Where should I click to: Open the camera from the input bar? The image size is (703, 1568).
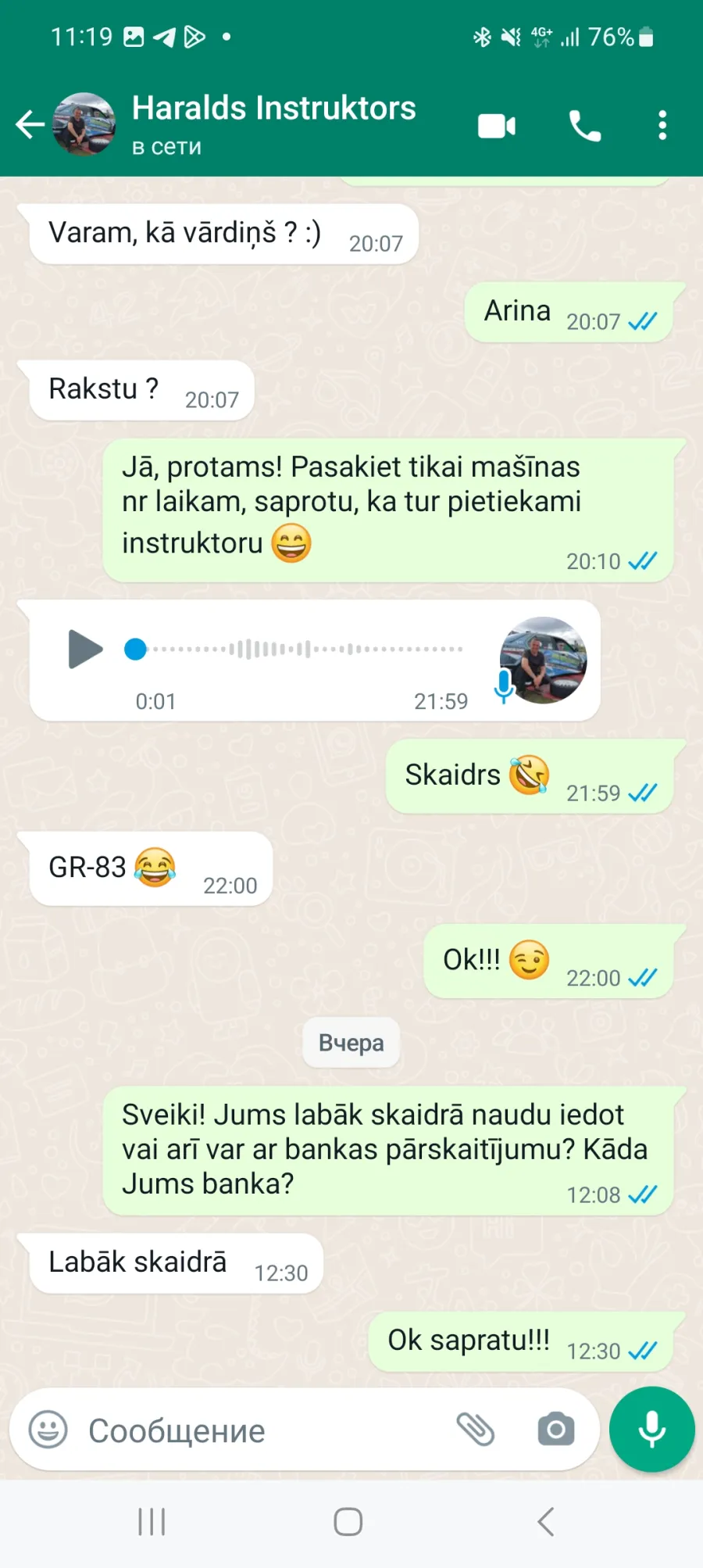coord(556,1430)
